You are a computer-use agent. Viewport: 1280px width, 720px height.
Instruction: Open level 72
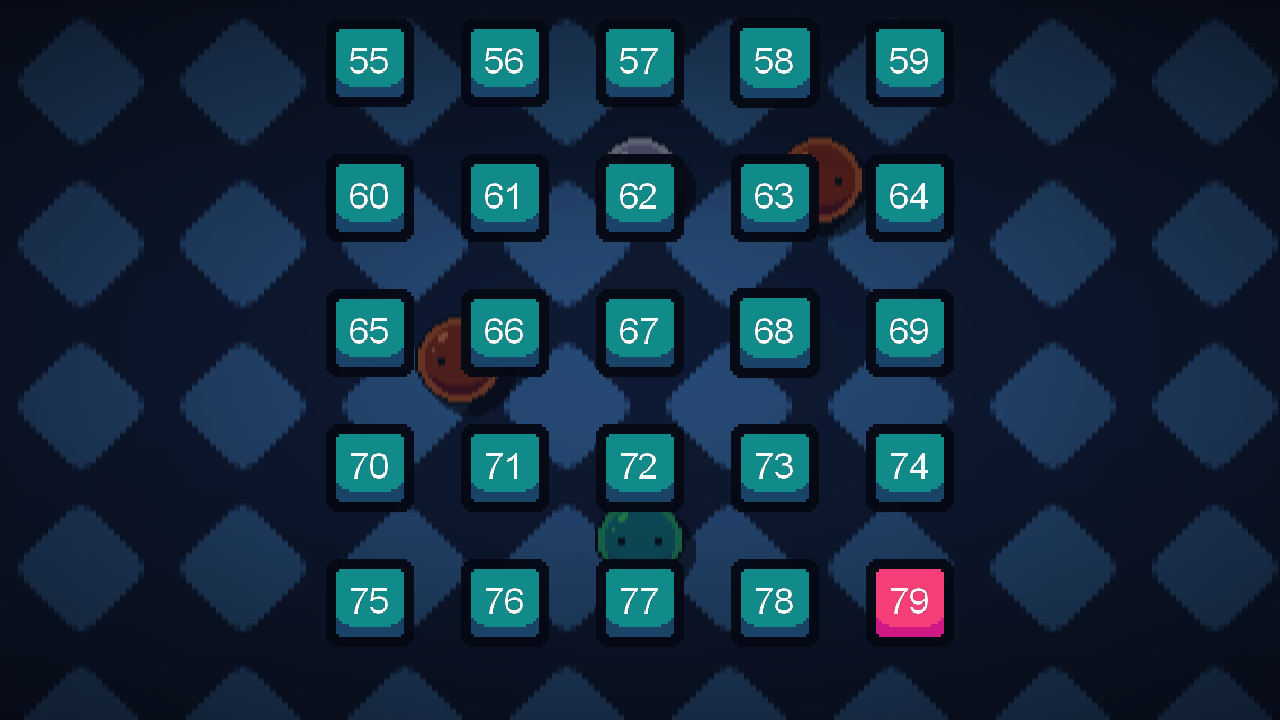click(639, 467)
